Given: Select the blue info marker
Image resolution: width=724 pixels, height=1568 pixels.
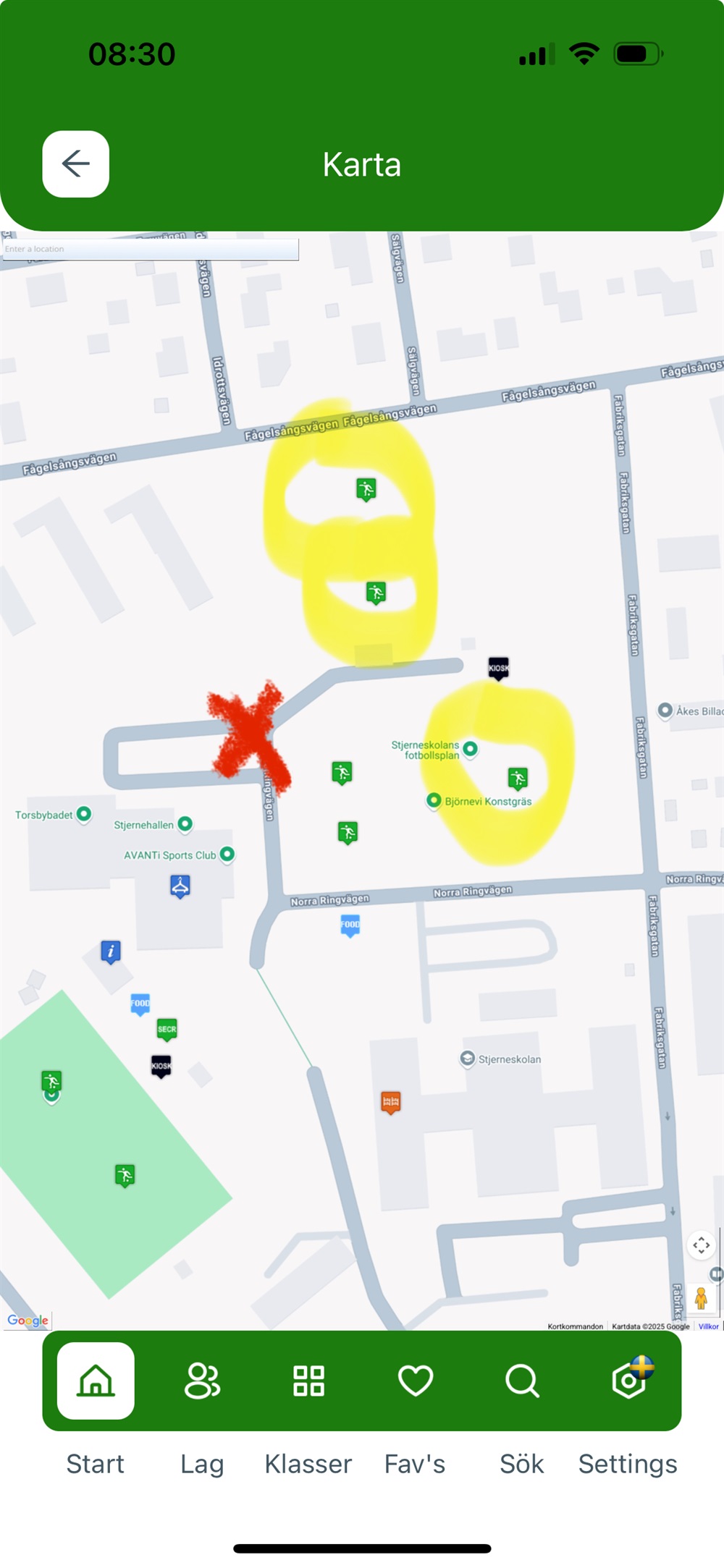Looking at the screenshot, I should 111,952.
